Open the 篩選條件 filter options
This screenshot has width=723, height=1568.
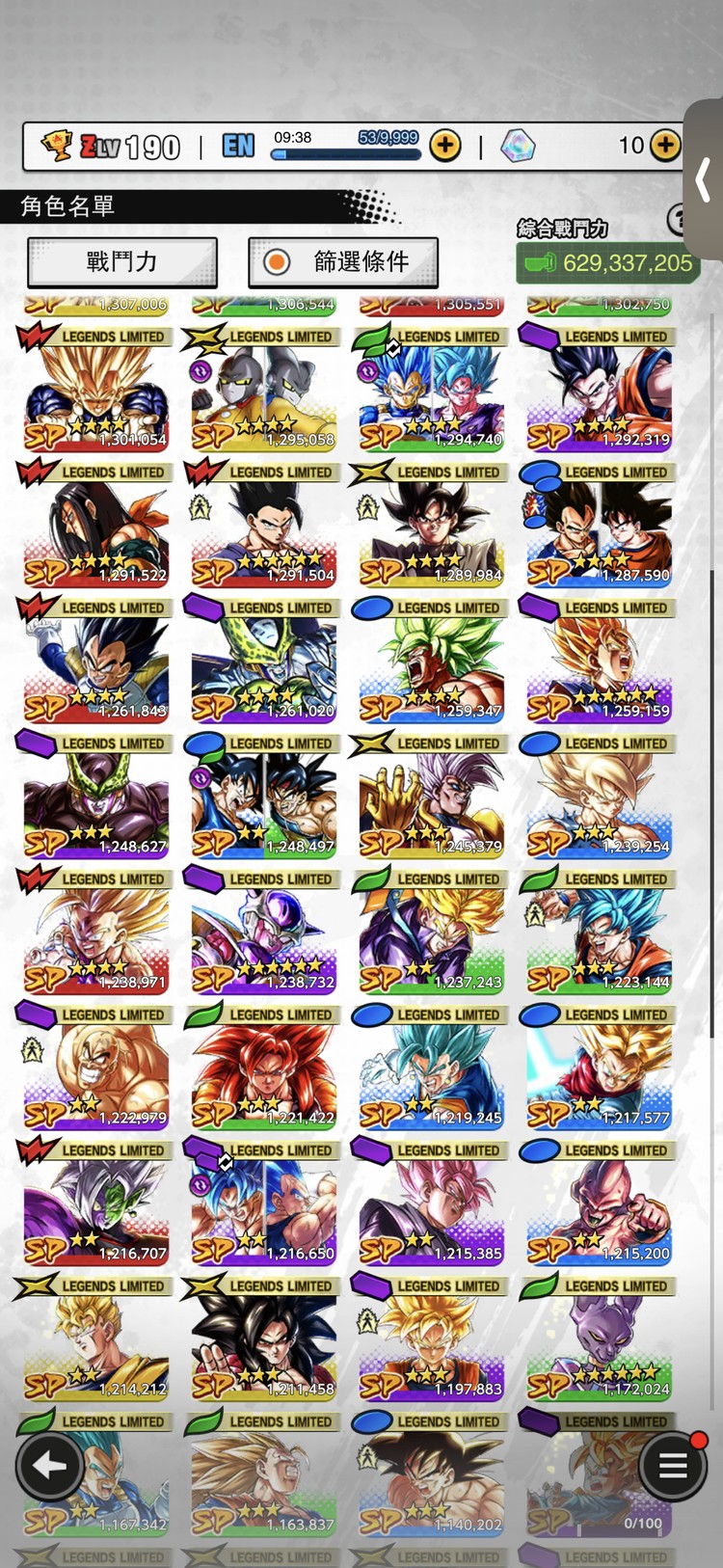[x=343, y=262]
